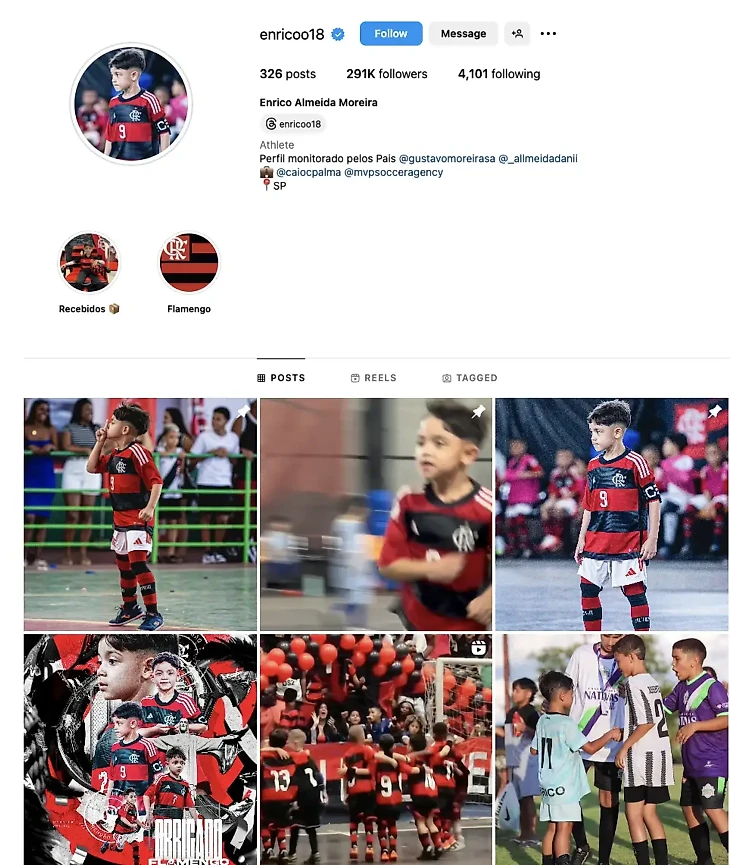730x865 pixels.
Task: View the 4,101 following list
Action: (498, 74)
